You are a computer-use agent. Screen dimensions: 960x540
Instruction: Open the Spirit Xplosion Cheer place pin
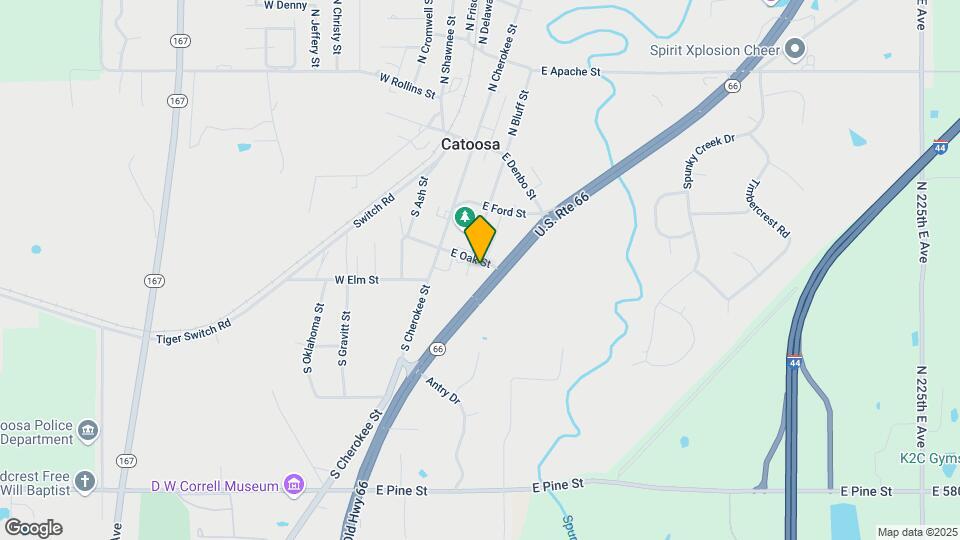[795, 49]
